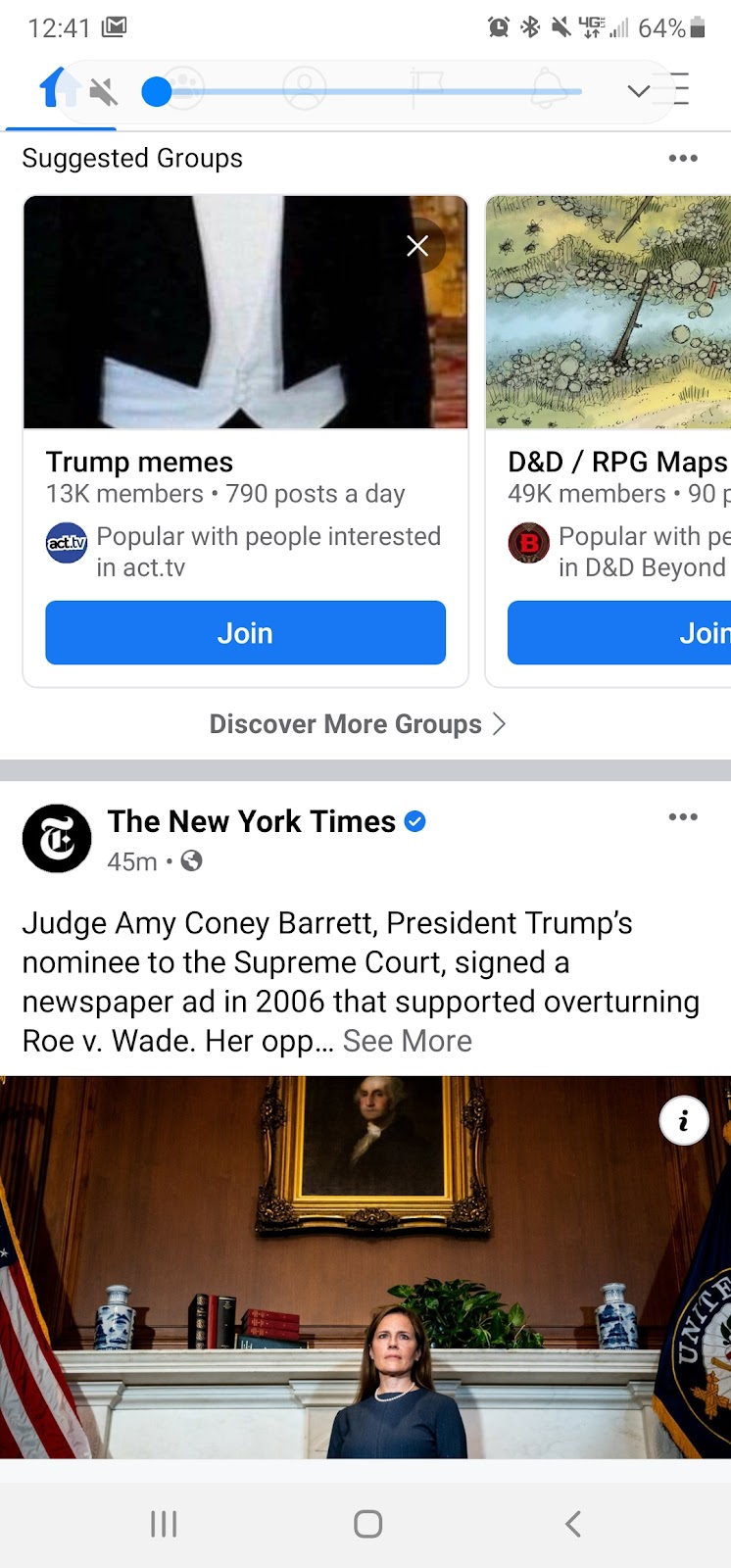Open the New York Times article photo
The height and width of the screenshot is (1568, 731).
(x=365, y=1274)
